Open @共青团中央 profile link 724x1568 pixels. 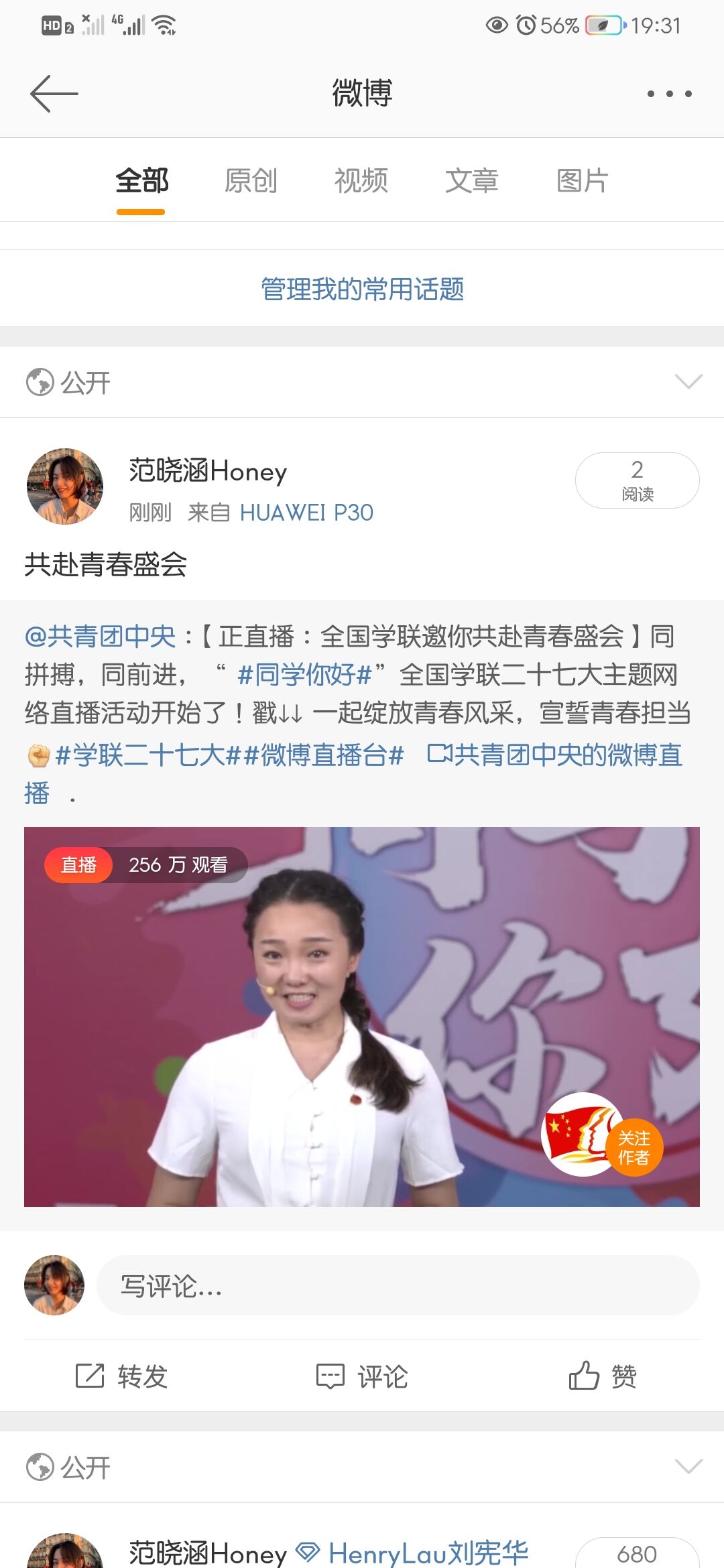[101, 636]
